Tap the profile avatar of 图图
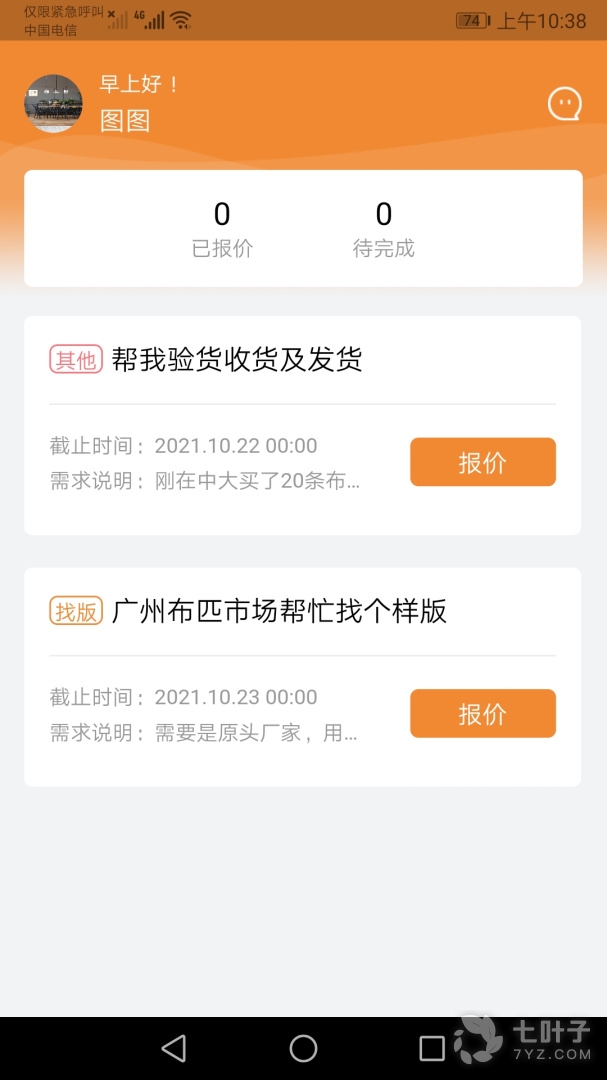607x1080 pixels. point(53,104)
